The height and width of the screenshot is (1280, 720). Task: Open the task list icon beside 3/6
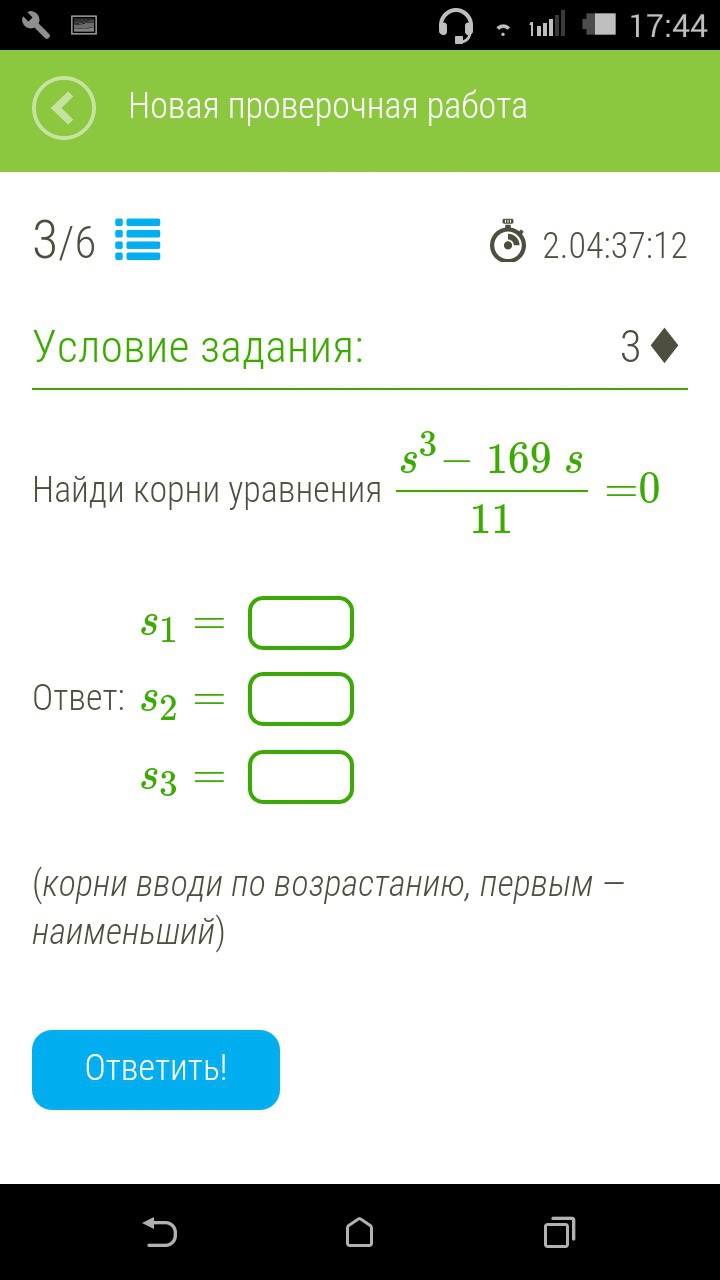[x=138, y=240]
